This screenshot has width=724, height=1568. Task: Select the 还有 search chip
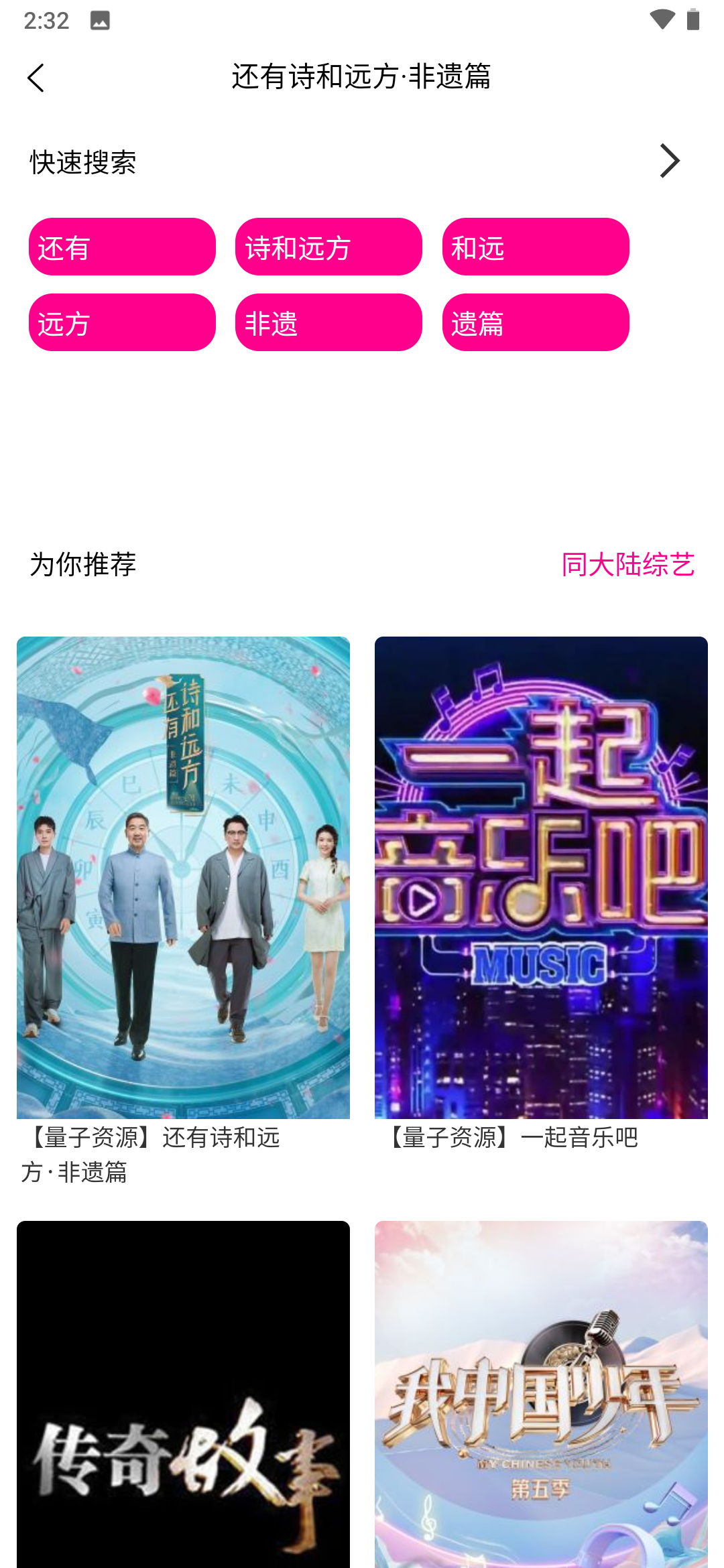(x=122, y=247)
